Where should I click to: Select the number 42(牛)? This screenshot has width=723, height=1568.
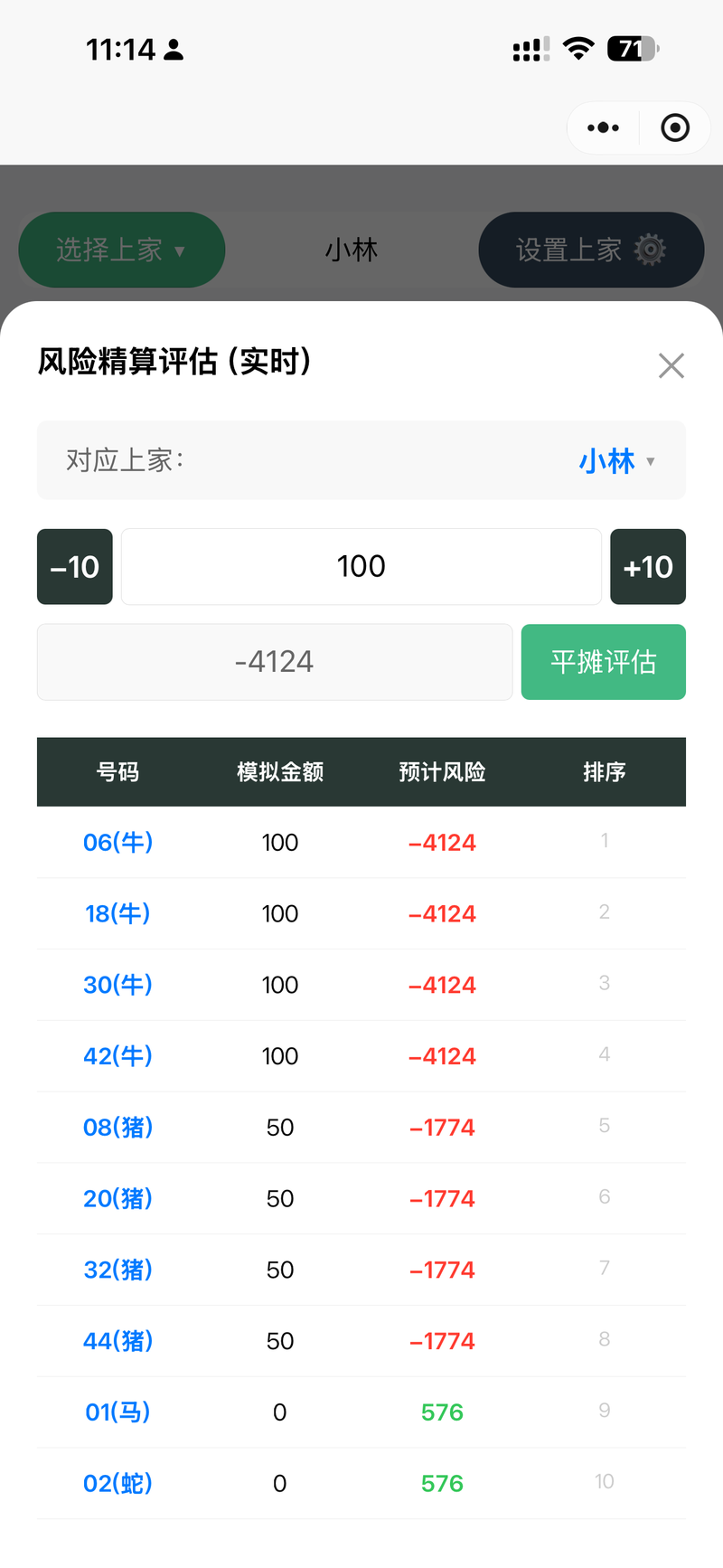pyautogui.click(x=118, y=1056)
